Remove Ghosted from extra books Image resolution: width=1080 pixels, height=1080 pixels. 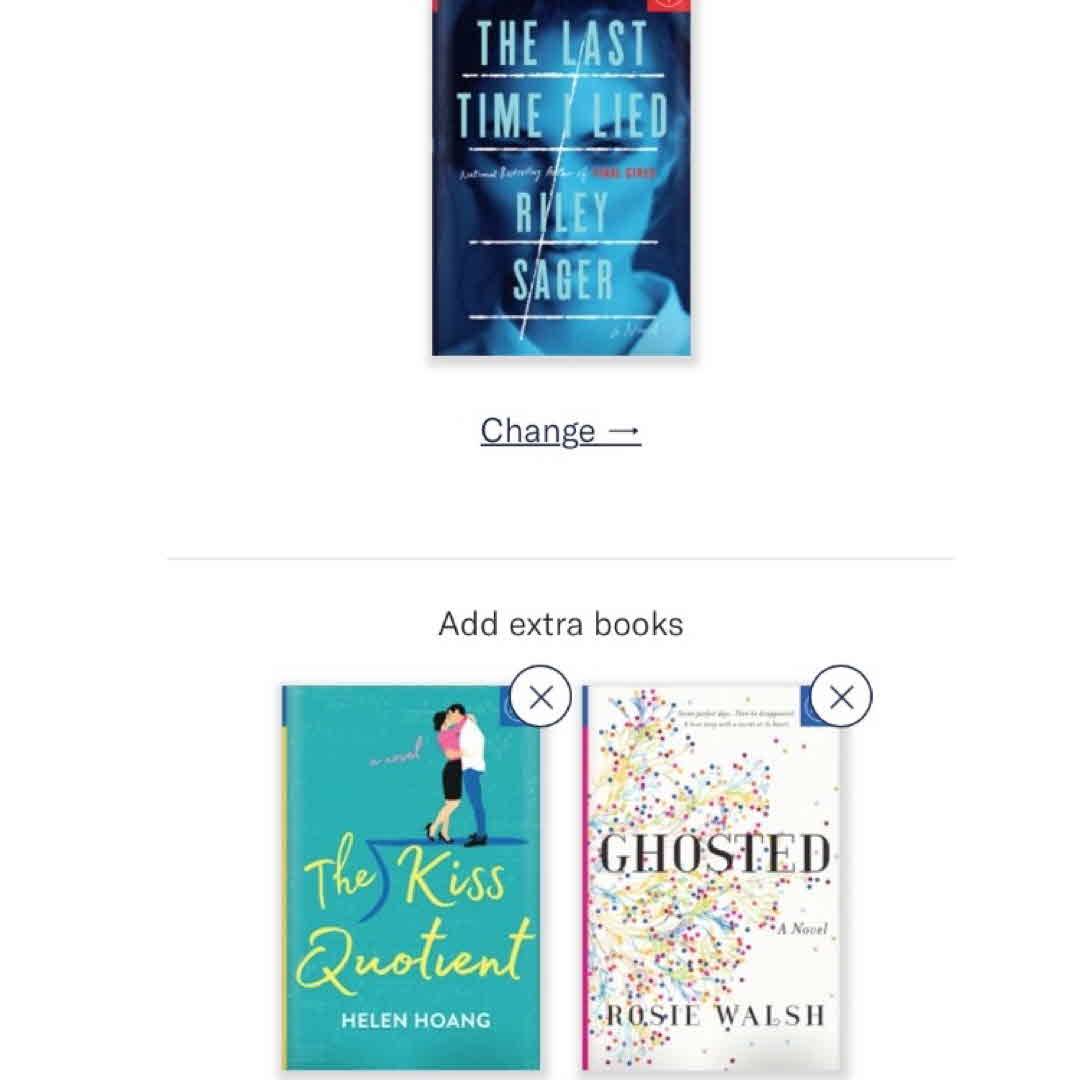(x=841, y=696)
